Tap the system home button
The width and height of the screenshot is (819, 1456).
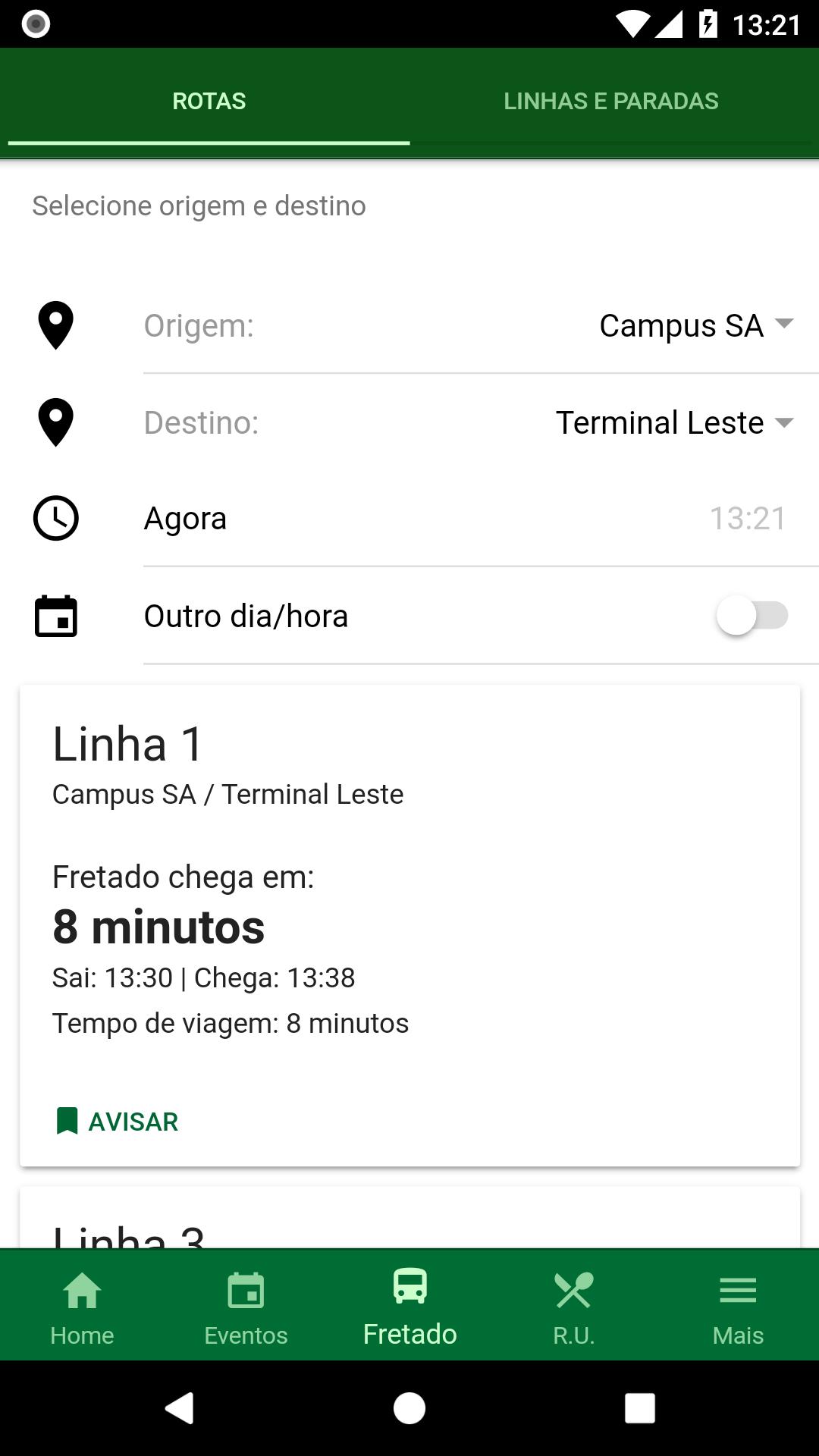[409, 1408]
